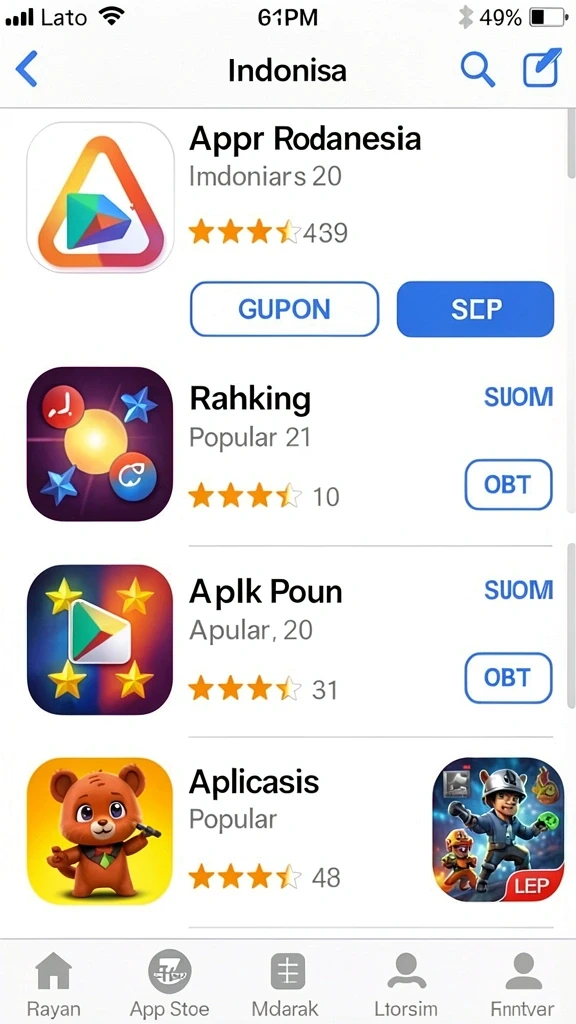The width and height of the screenshot is (576, 1024).
Task: Tap SUOM link beside Aplk Poun
Action: pyautogui.click(x=519, y=590)
